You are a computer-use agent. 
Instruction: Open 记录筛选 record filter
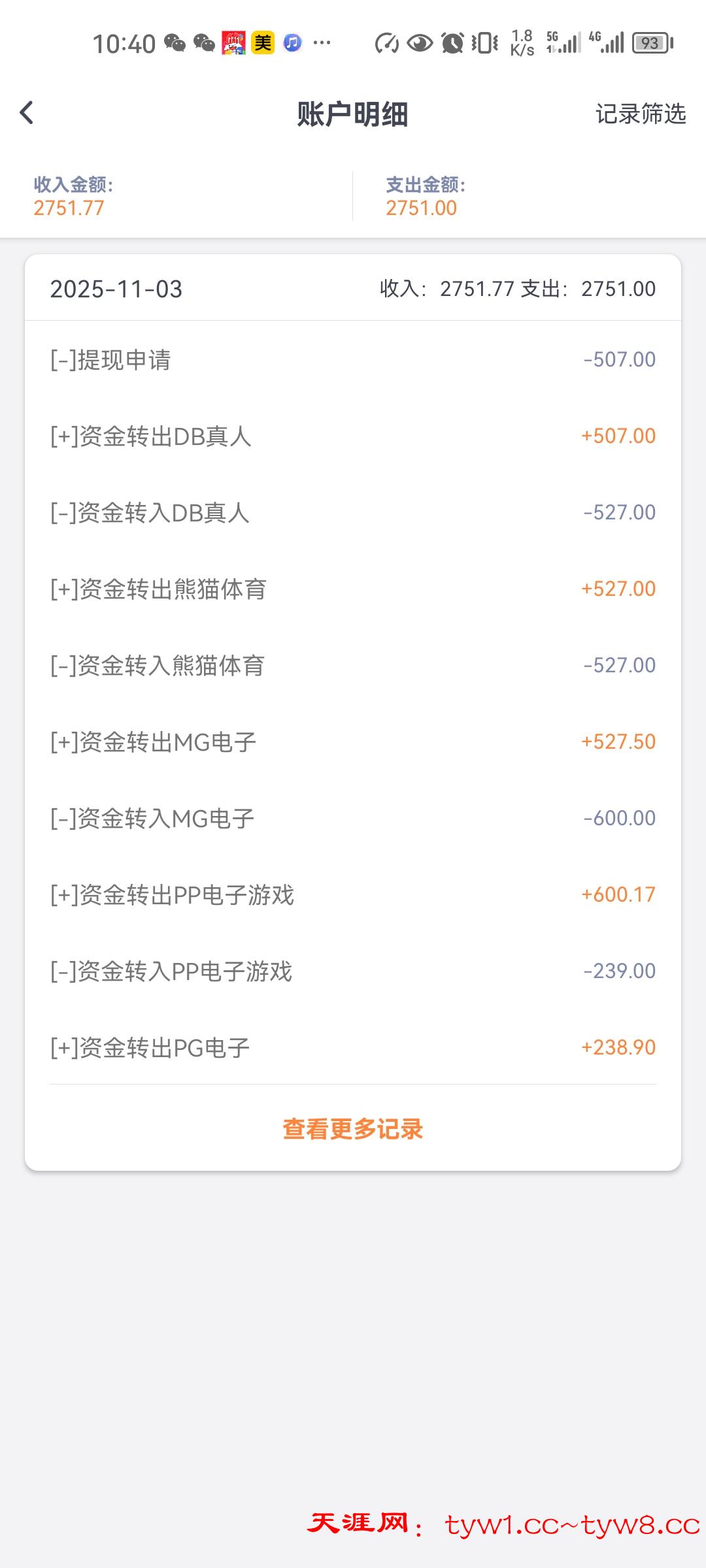(640, 114)
